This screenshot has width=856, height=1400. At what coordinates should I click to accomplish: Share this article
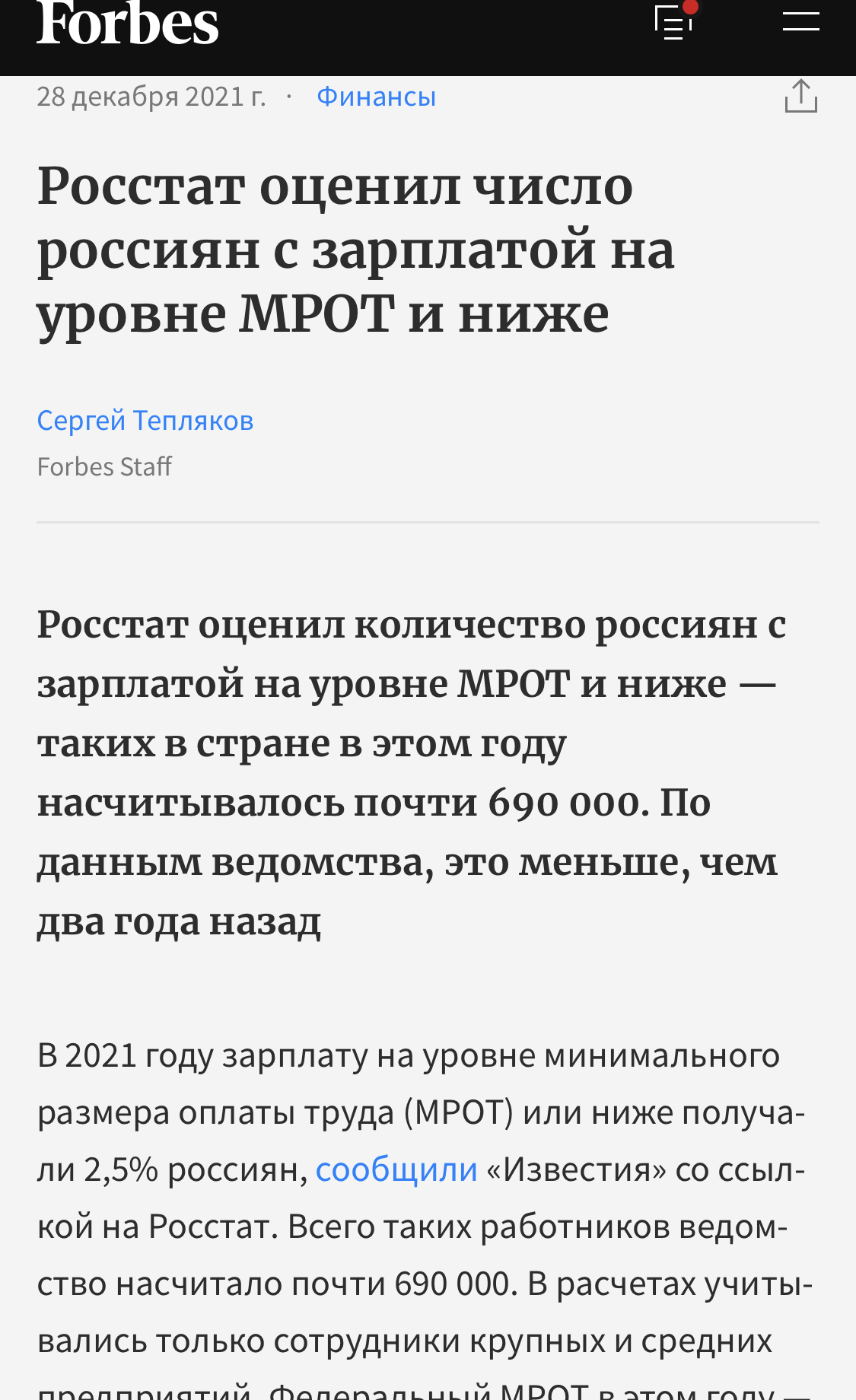[800, 97]
